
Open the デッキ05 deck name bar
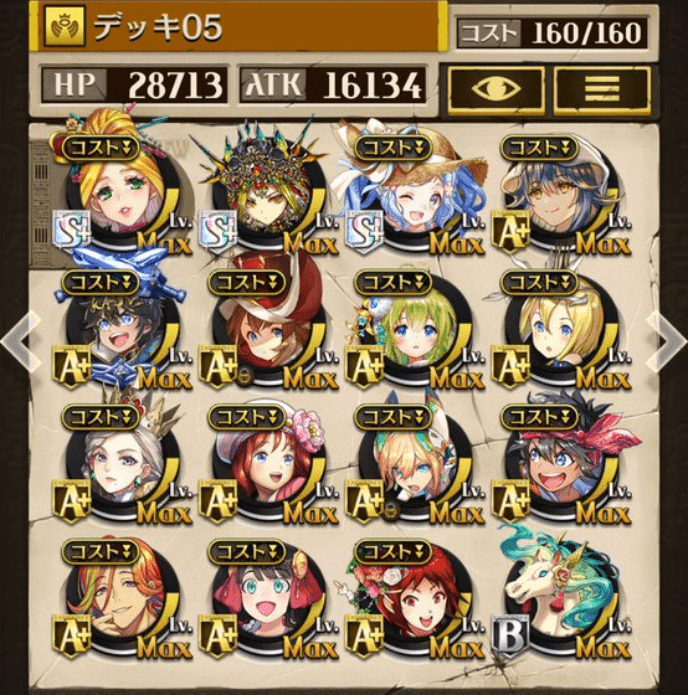click(x=240, y=27)
